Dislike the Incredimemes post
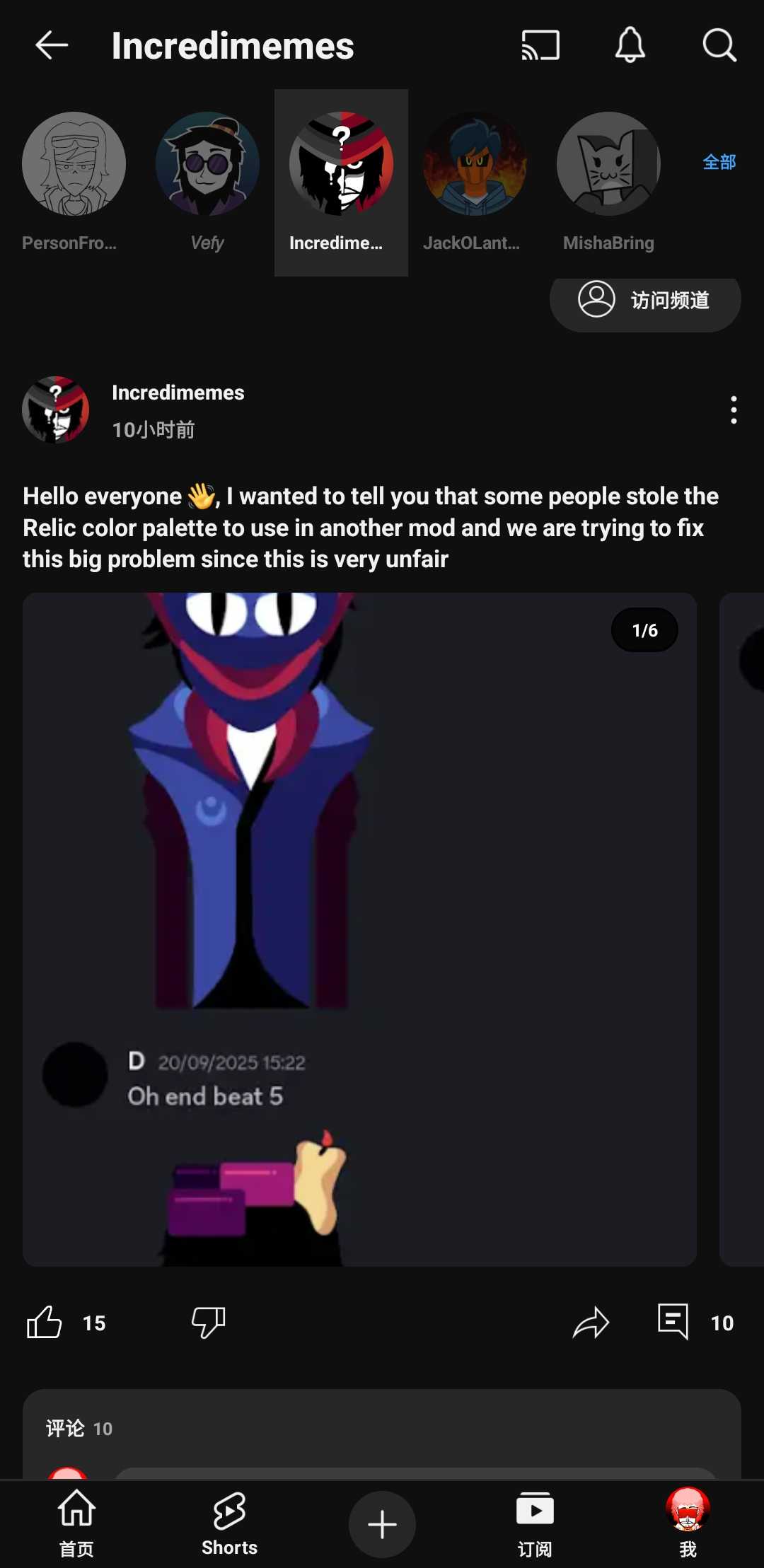764x1568 pixels. [x=209, y=1322]
